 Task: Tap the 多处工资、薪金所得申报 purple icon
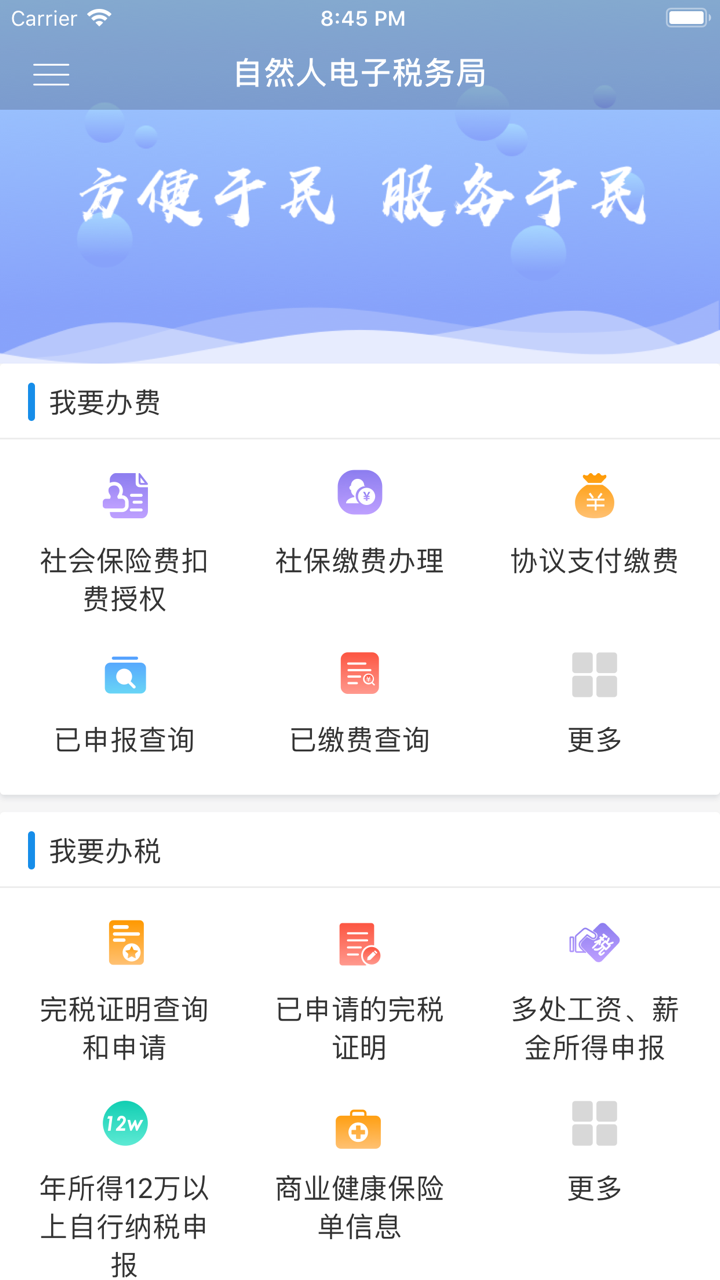click(595, 941)
